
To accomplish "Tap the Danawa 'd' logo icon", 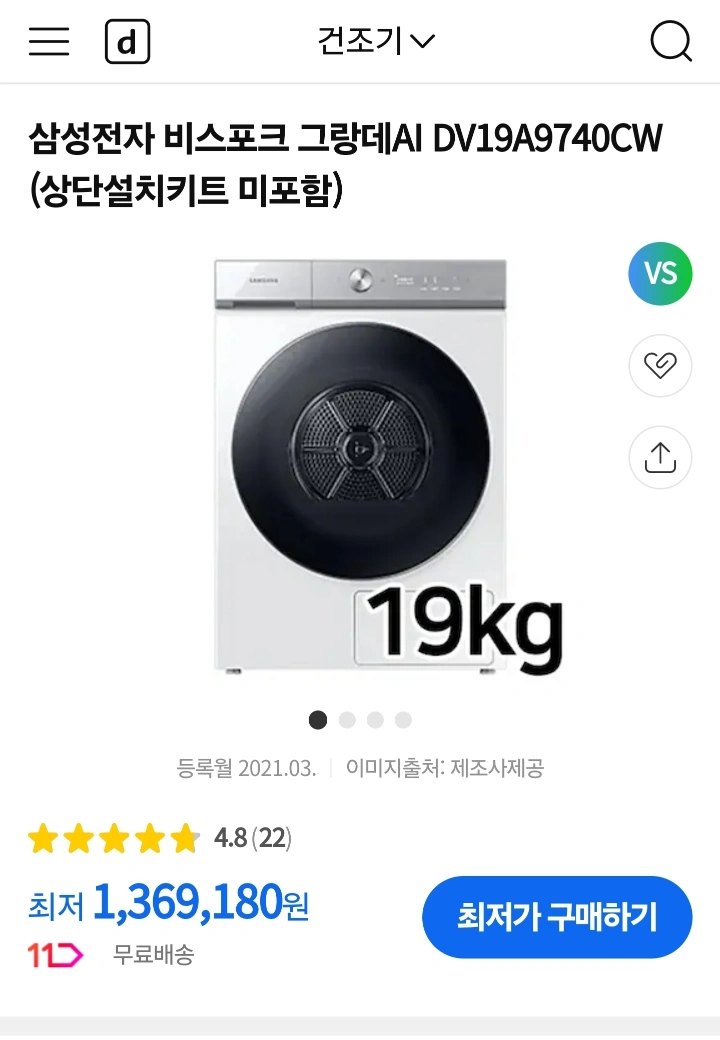I will coord(127,41).
